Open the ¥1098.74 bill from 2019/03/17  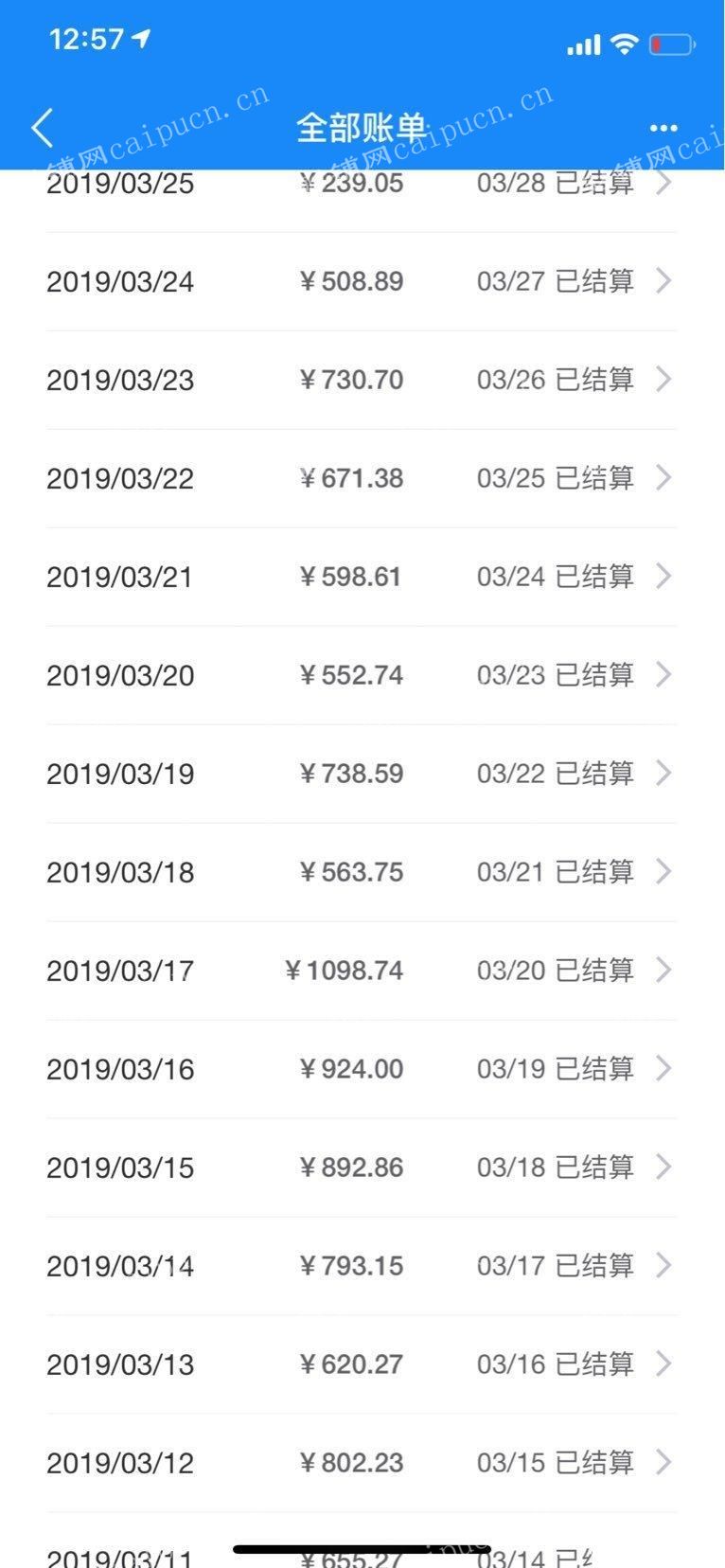point(362,971)
